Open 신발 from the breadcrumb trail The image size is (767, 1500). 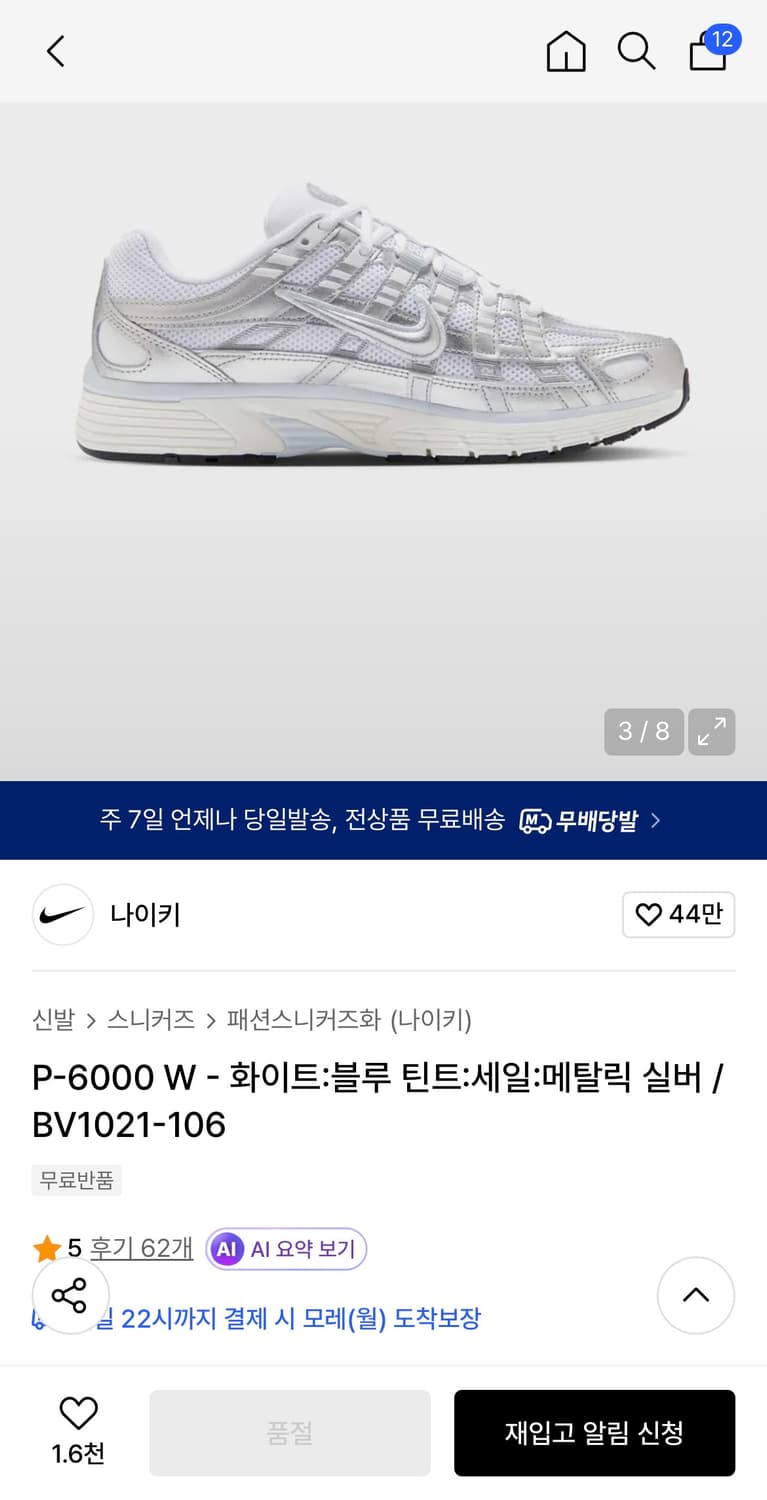pos(51,1021)
